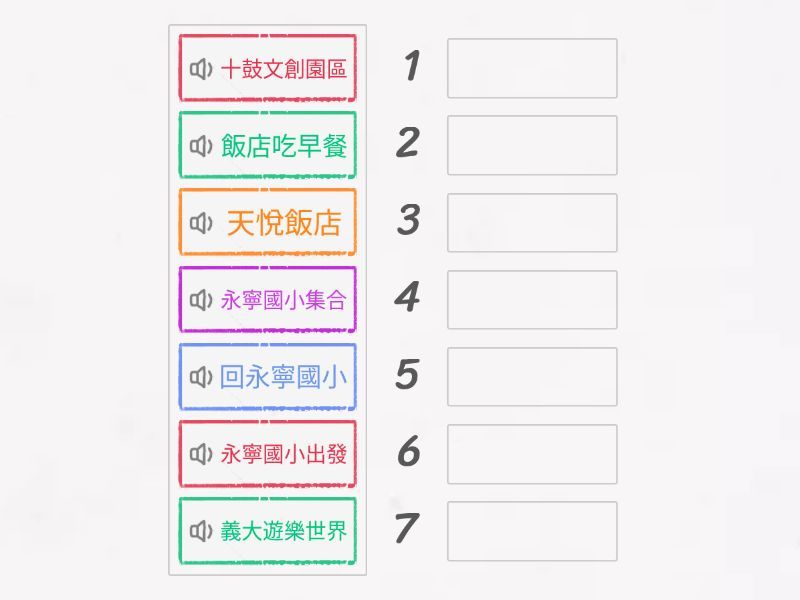
Task: Hear 回永寧國小 read aloud
Action: [x=201, y=377]
